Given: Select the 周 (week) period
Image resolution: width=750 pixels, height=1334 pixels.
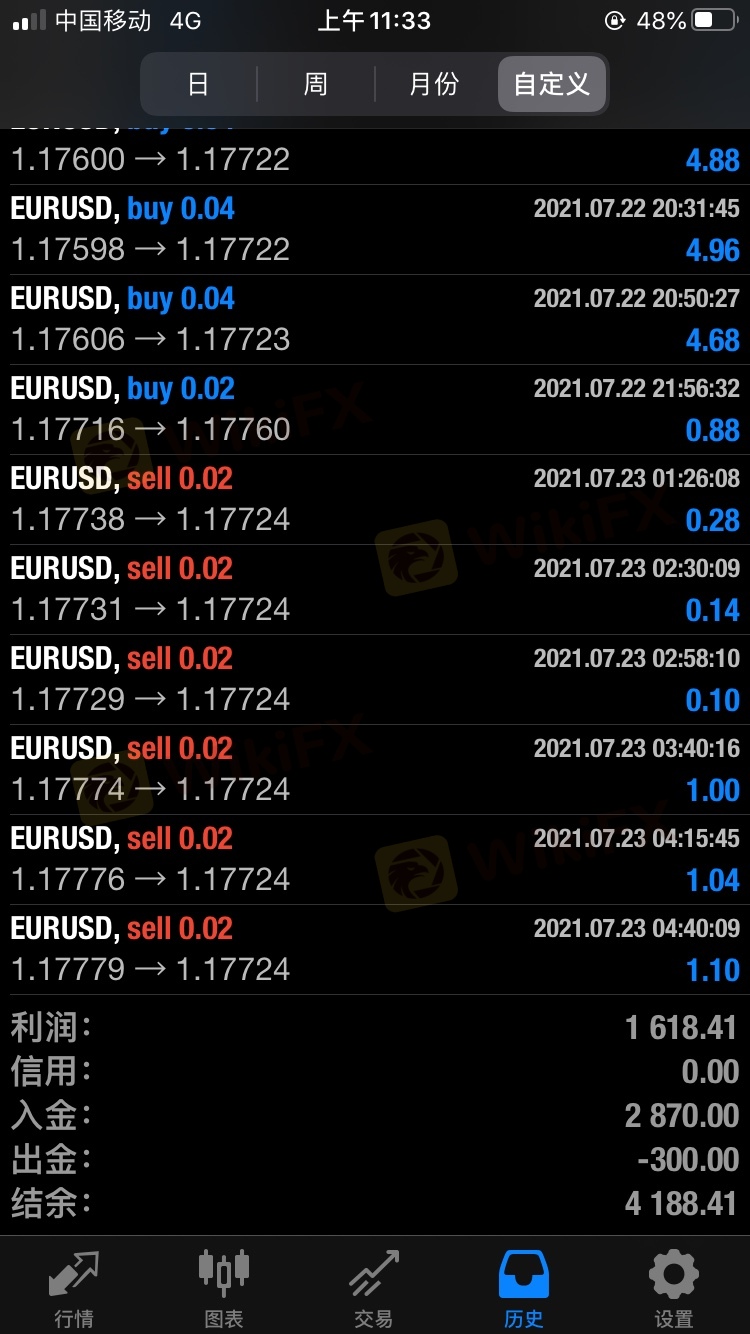Looking at the screenshot, I should pos(315,84).
